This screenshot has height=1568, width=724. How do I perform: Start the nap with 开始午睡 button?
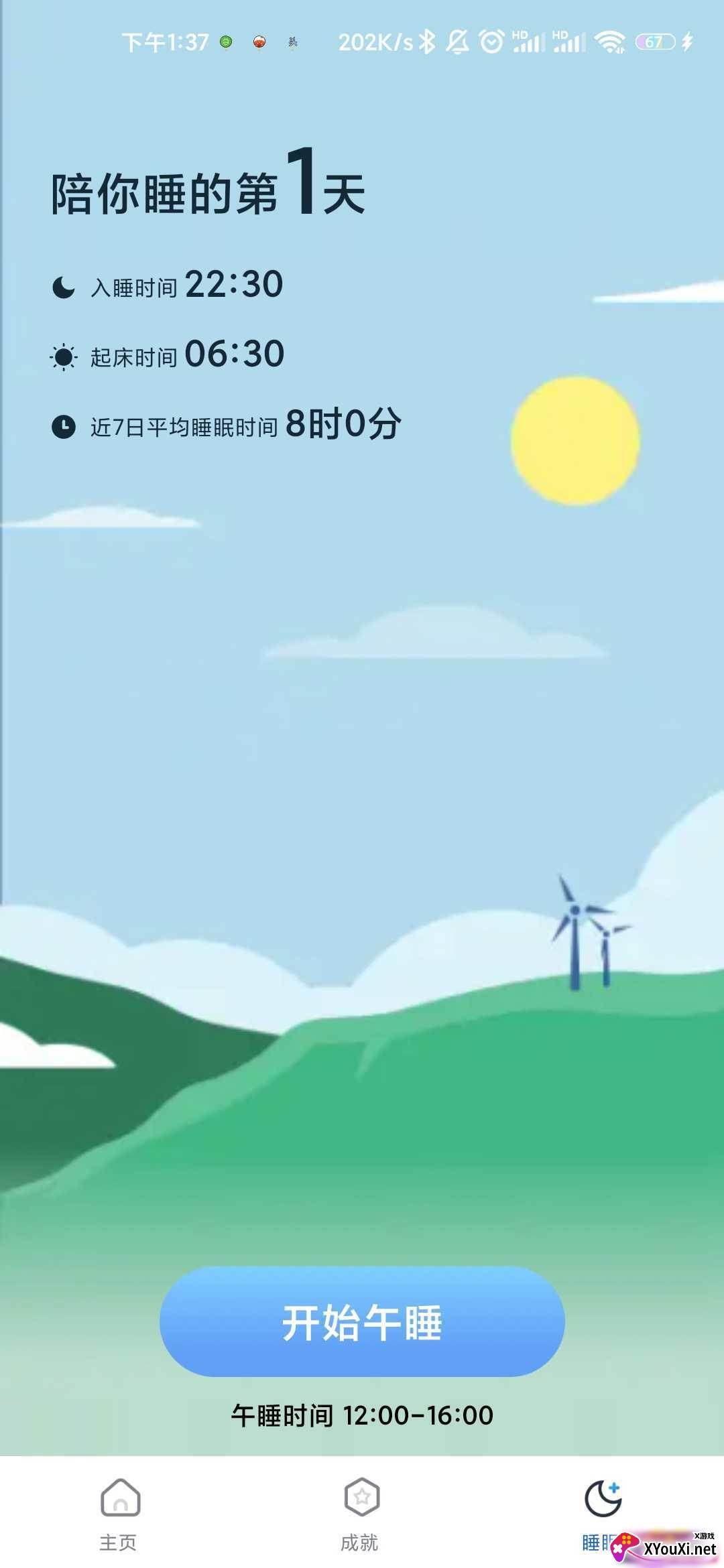pos(362,1321)
